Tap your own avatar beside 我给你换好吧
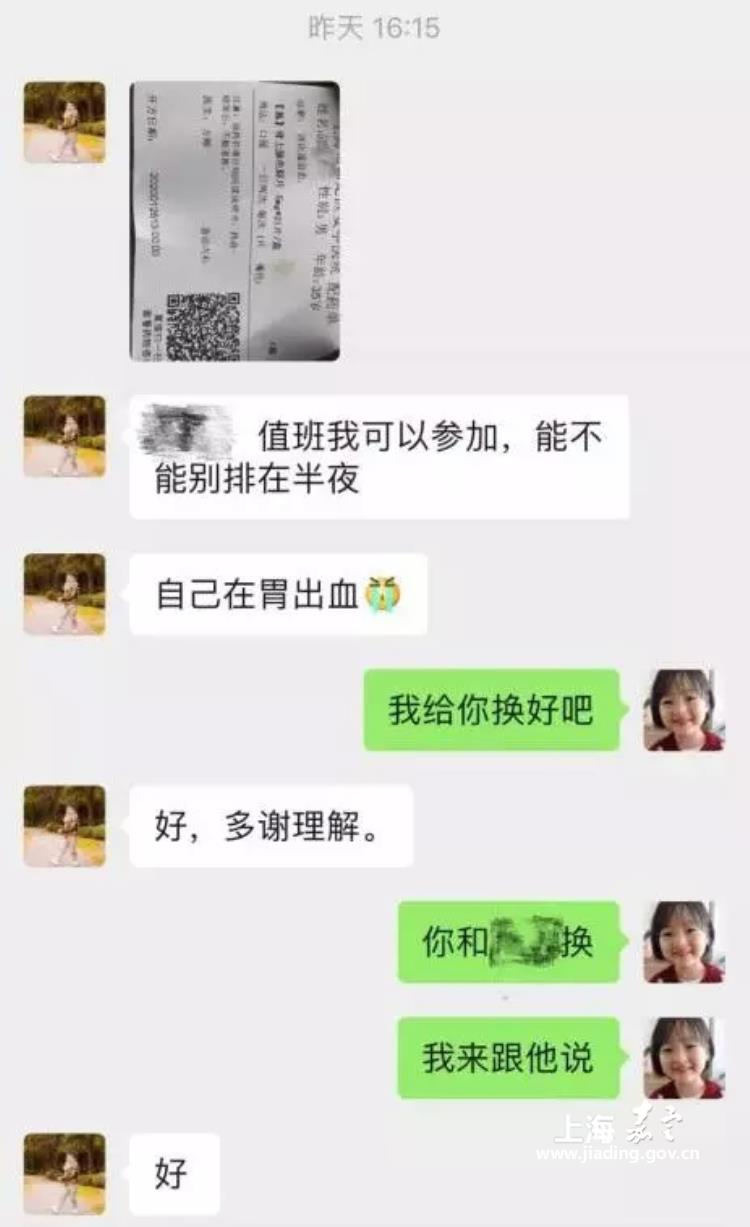The width and height of the screenshot is (750, 1227). (683, 710)
